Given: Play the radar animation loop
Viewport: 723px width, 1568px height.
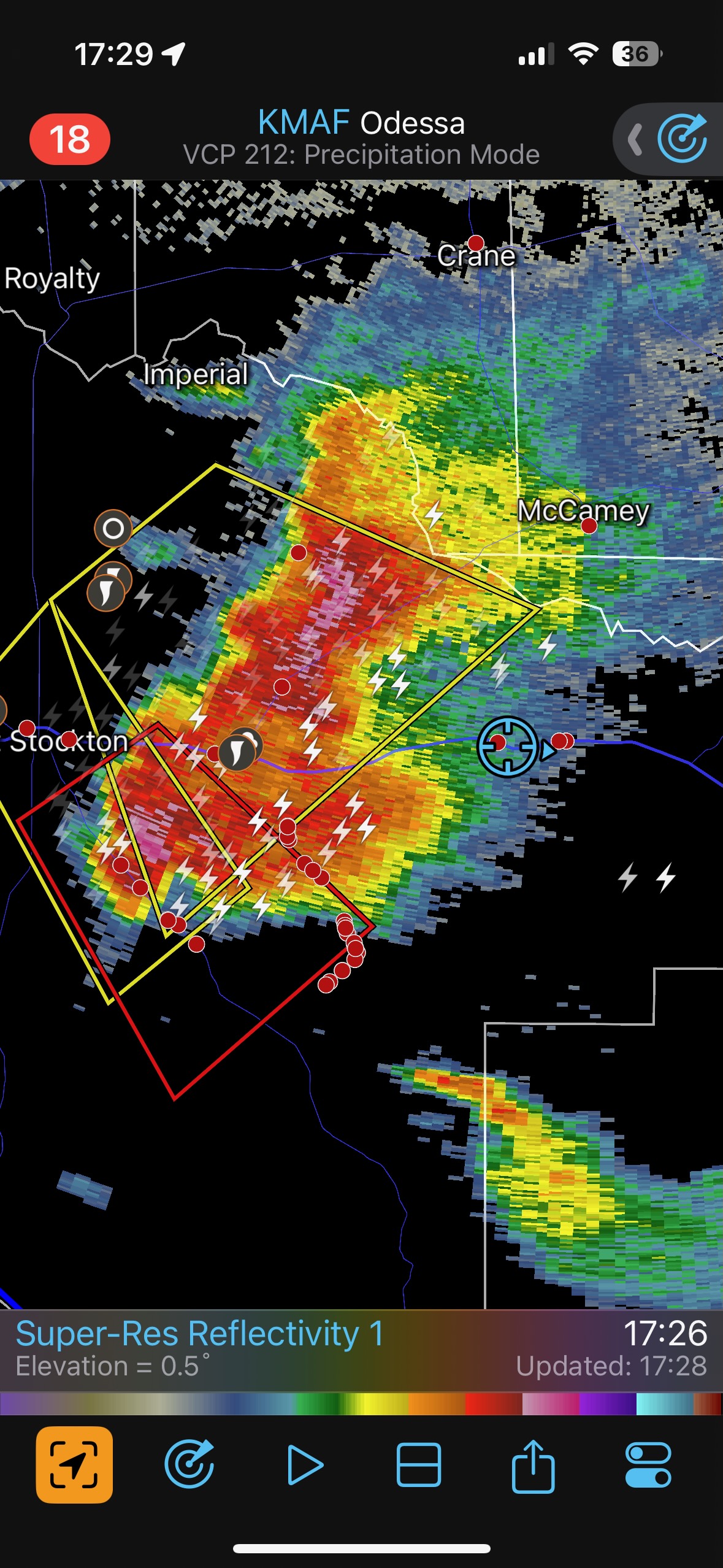Looking at the screenshot, I should 305,1465.
